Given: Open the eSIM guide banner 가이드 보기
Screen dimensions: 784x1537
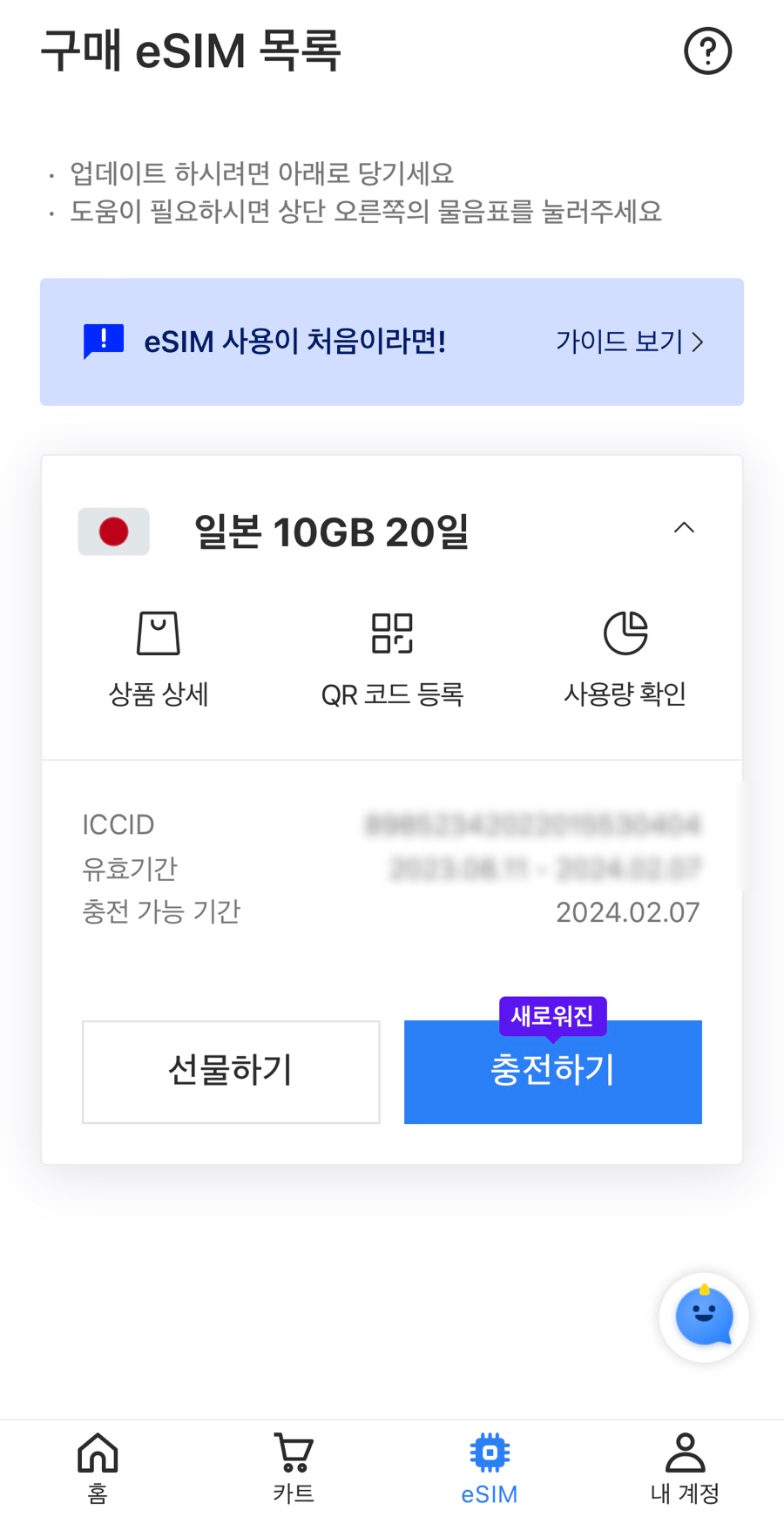Looking at the screenshot, I should click(629, 342).
